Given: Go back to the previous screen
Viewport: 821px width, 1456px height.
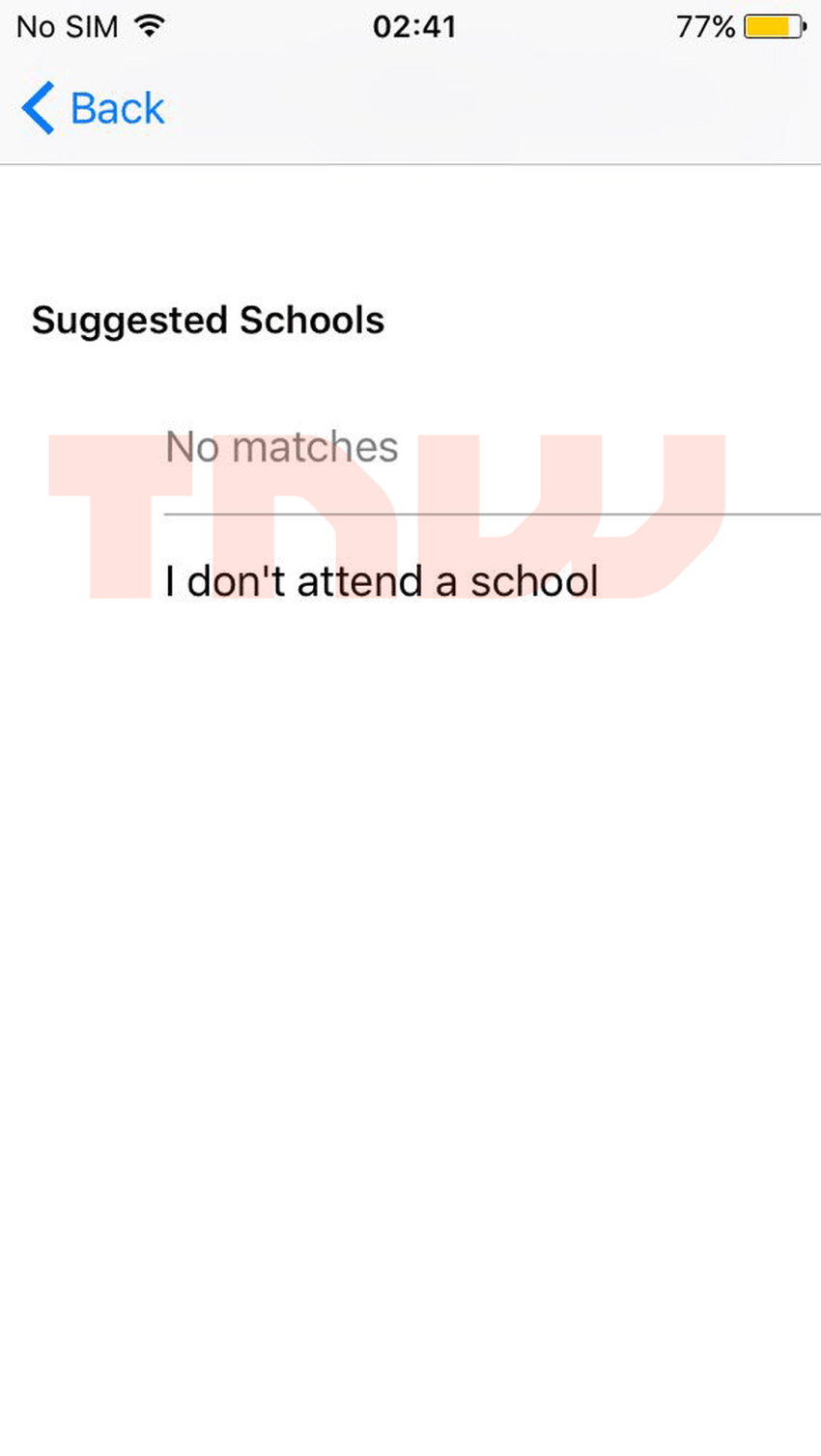Looking at the screenshot, I should pyautogui.click(x=94, y=108).
